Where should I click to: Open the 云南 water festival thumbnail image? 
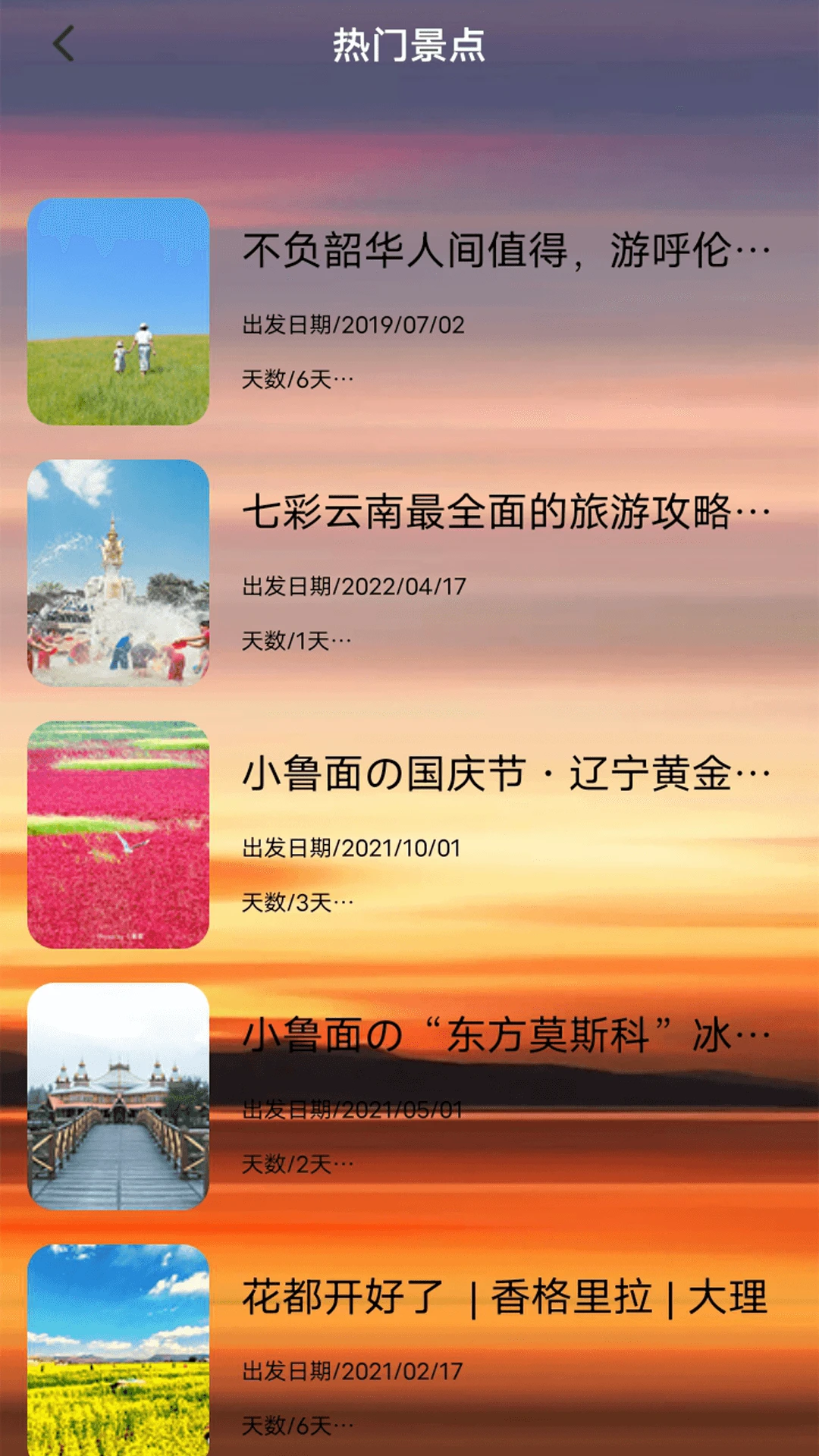point(121,576)
